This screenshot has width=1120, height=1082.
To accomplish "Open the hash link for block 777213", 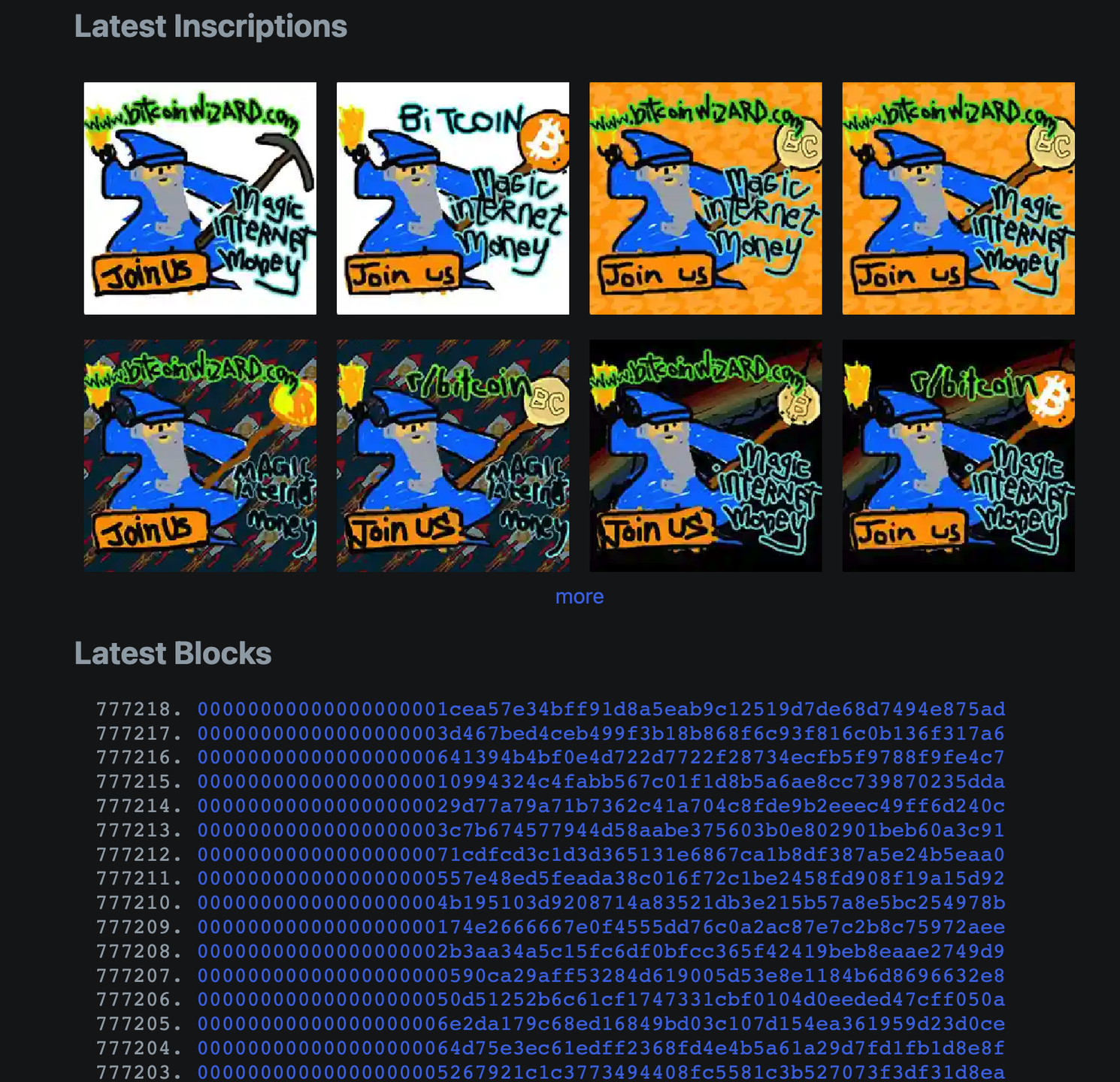I will tap(601, 830).
